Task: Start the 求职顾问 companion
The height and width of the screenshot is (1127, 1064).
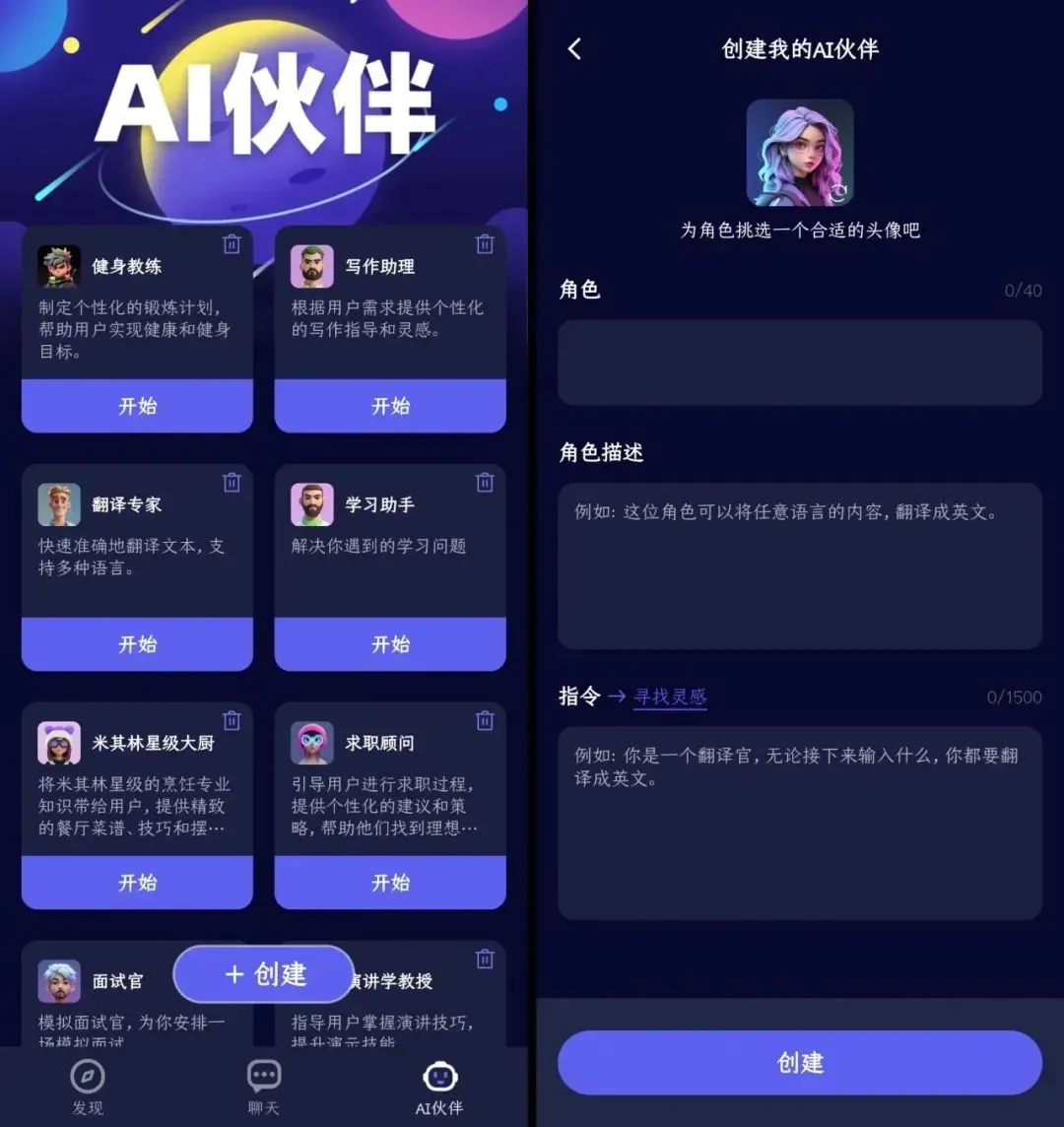Action: [390, 883]
